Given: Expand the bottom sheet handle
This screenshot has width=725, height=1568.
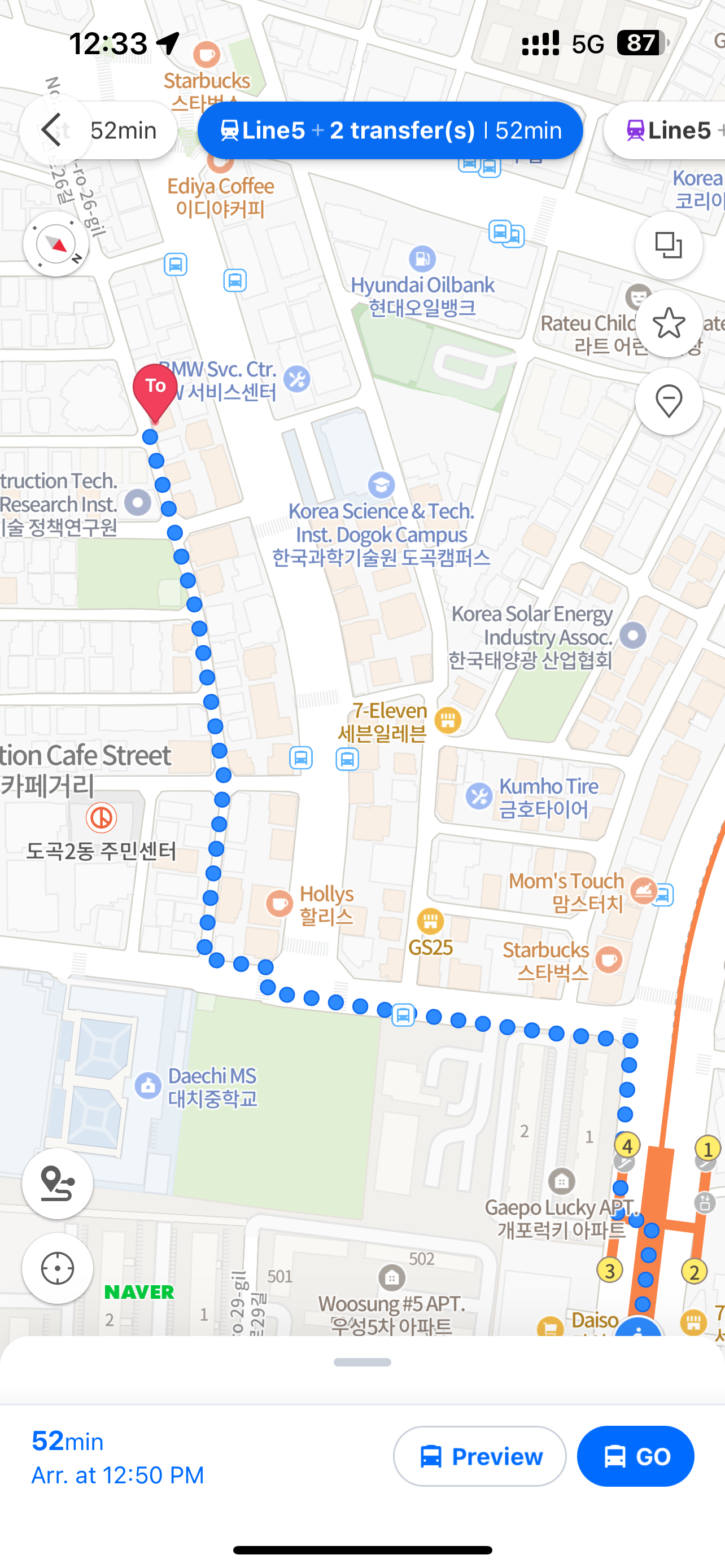Looking at the screenshot, I should tap(362, 1362).
